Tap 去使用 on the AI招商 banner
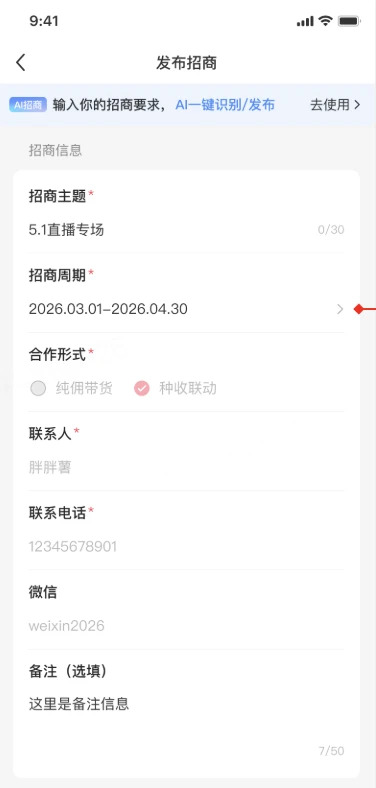Image resolution: width=376 pixels, height=788 pixels. (335, 105)
